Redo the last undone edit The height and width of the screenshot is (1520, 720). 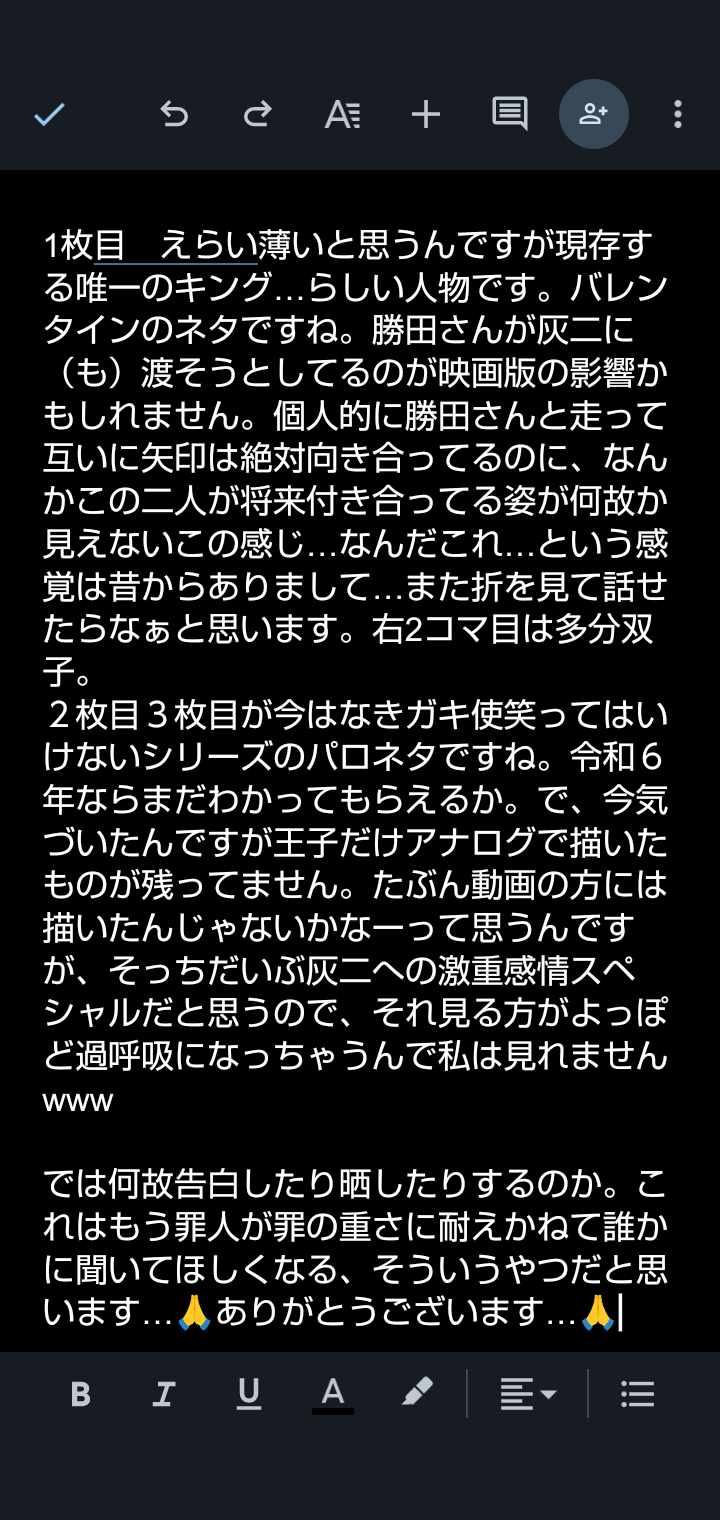pyautogui.click(x=258, y=115)
